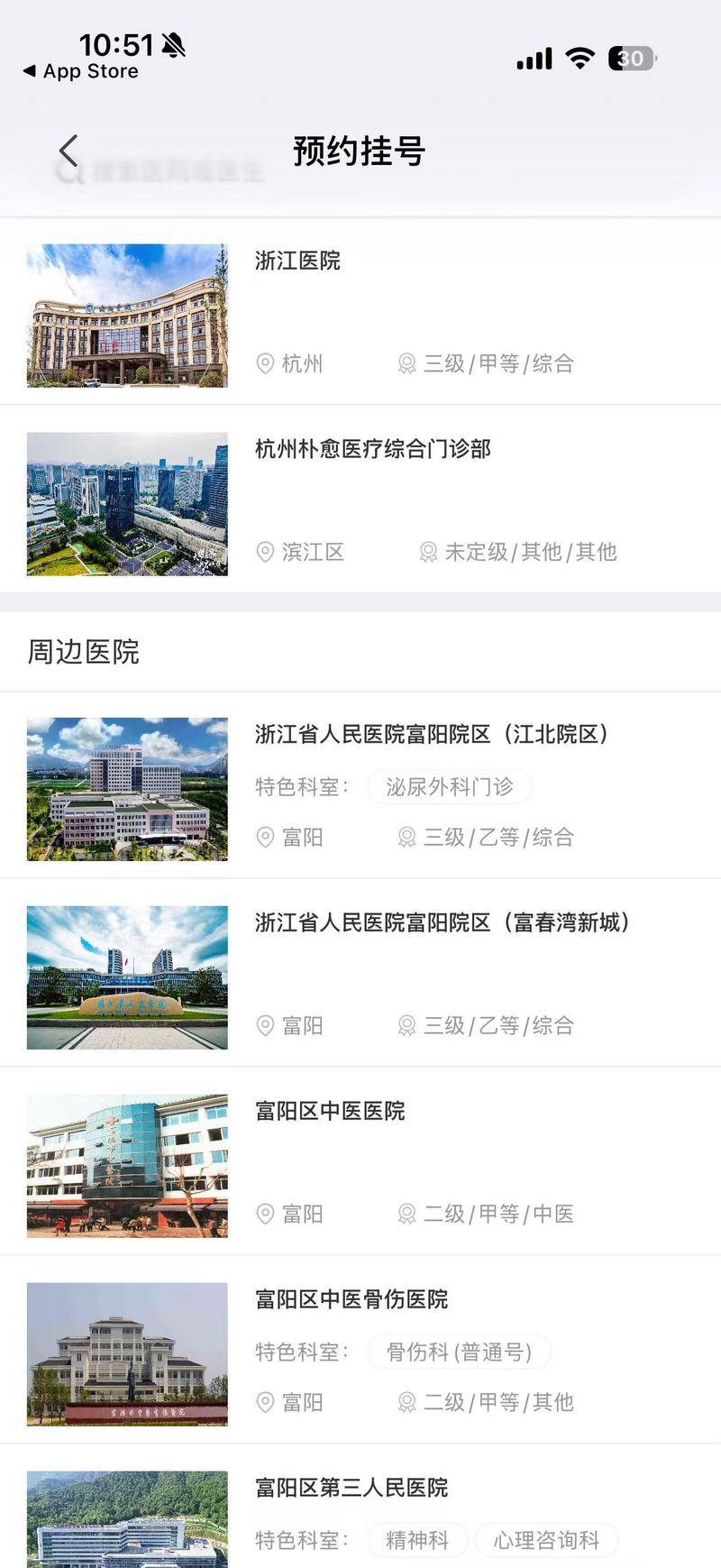Open 富阳区第三人民医院 entry
The width and height of the screenshot is (721, 1568).
click(x=360, y=1507)
